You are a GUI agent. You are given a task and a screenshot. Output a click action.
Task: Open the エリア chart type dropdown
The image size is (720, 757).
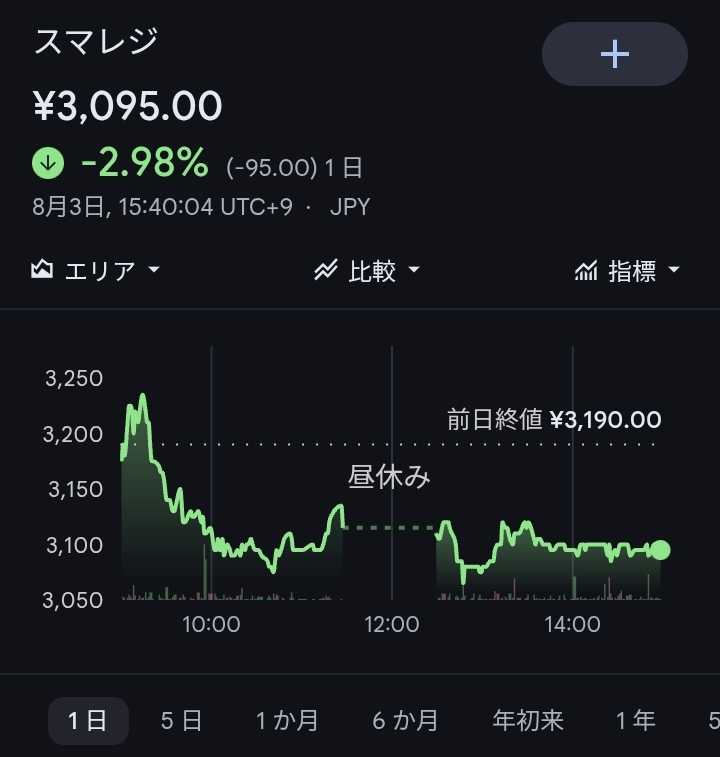[x=95, y=270]
